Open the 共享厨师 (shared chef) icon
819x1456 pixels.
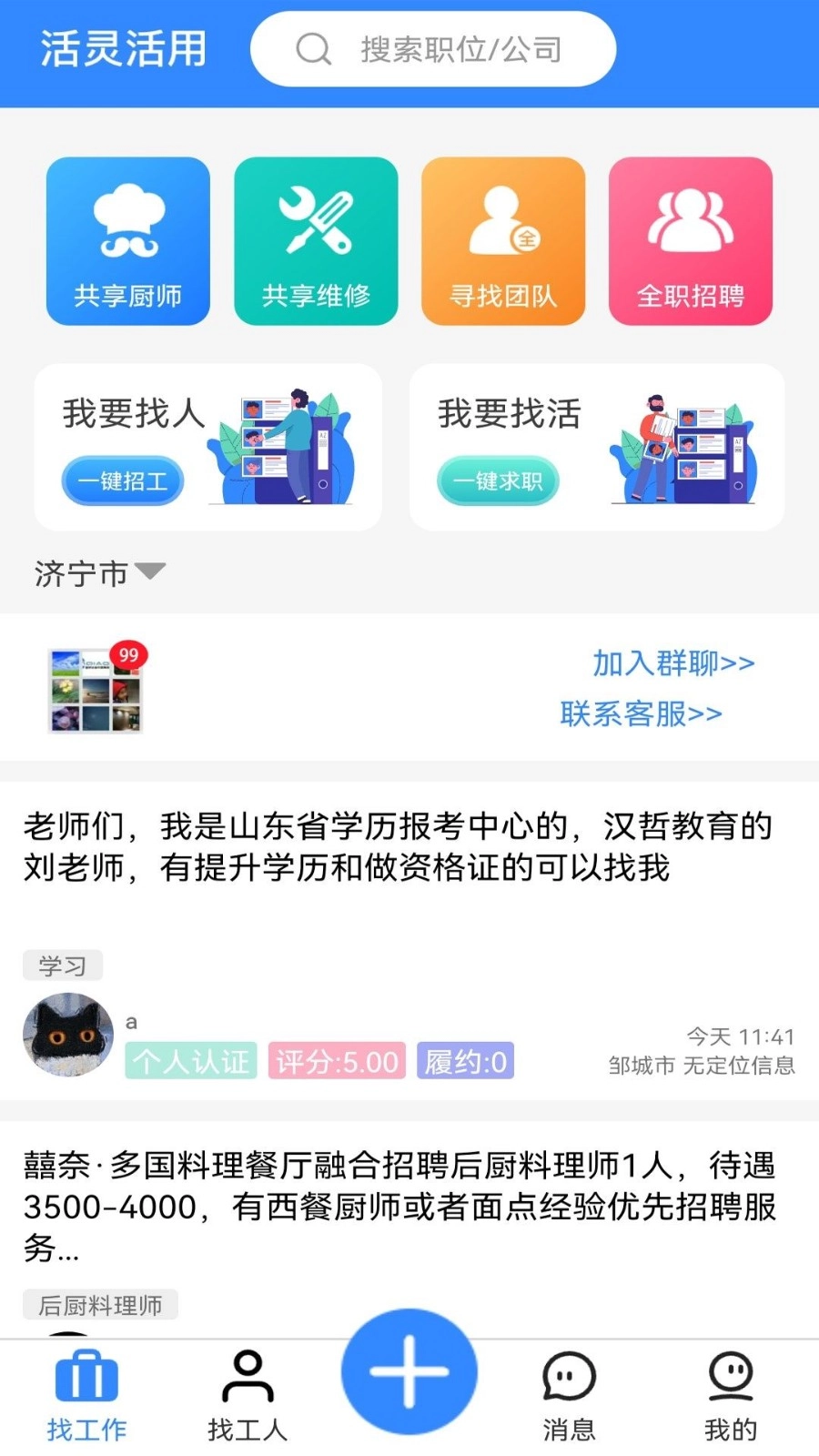click(x=128, y=239)
